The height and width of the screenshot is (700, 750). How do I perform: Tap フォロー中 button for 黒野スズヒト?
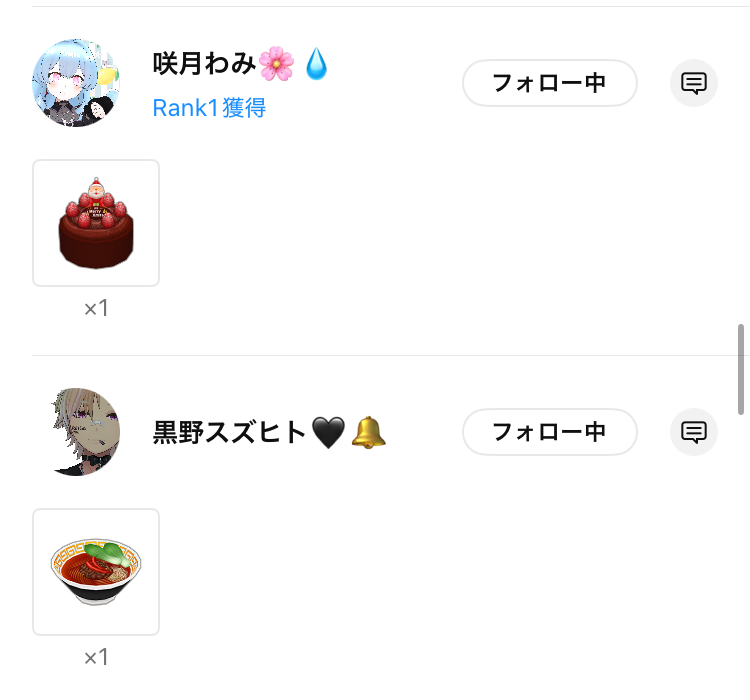[x=549, y=432]
